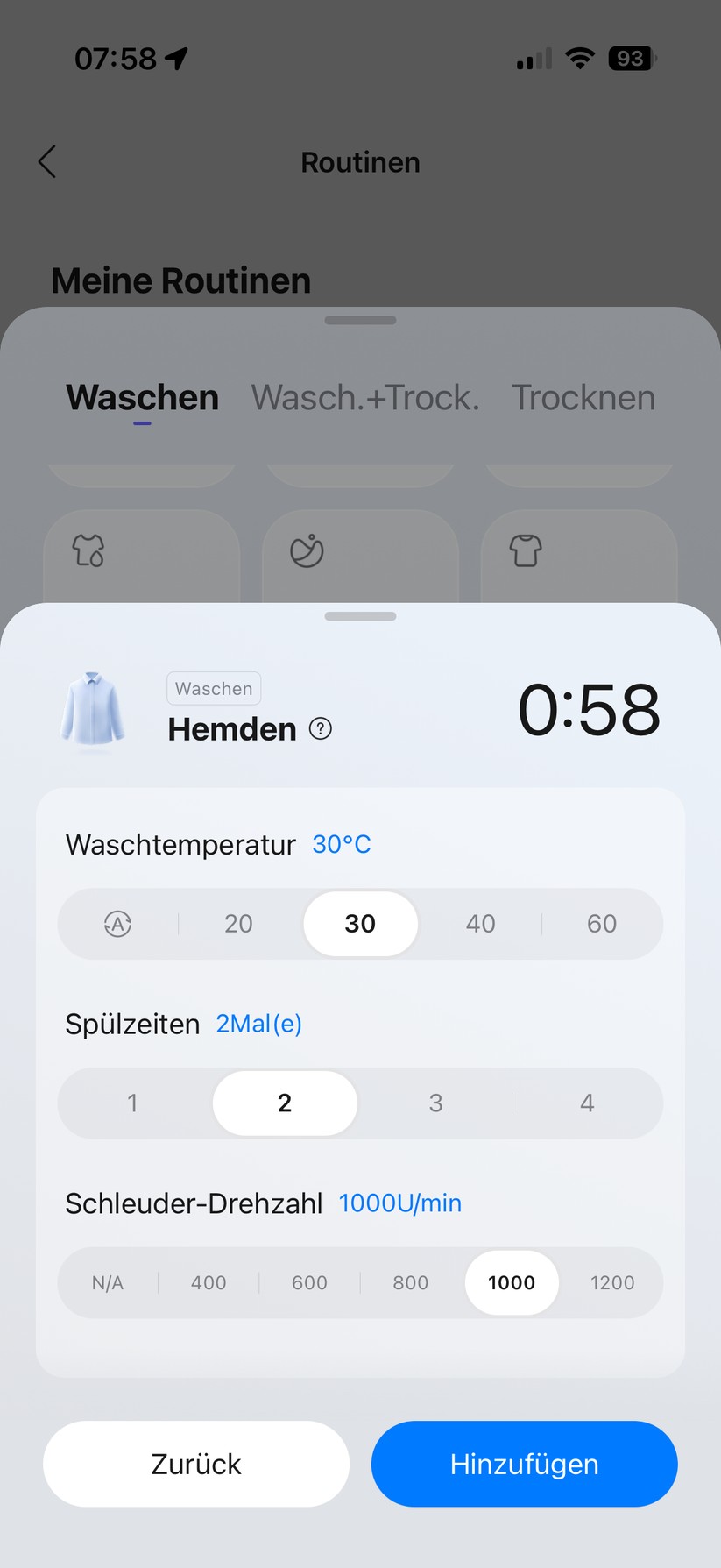The height and width of the screenshot is (1568, 721).
Task: Click the Routinen sheet drag handle
Action: [360, 321]
